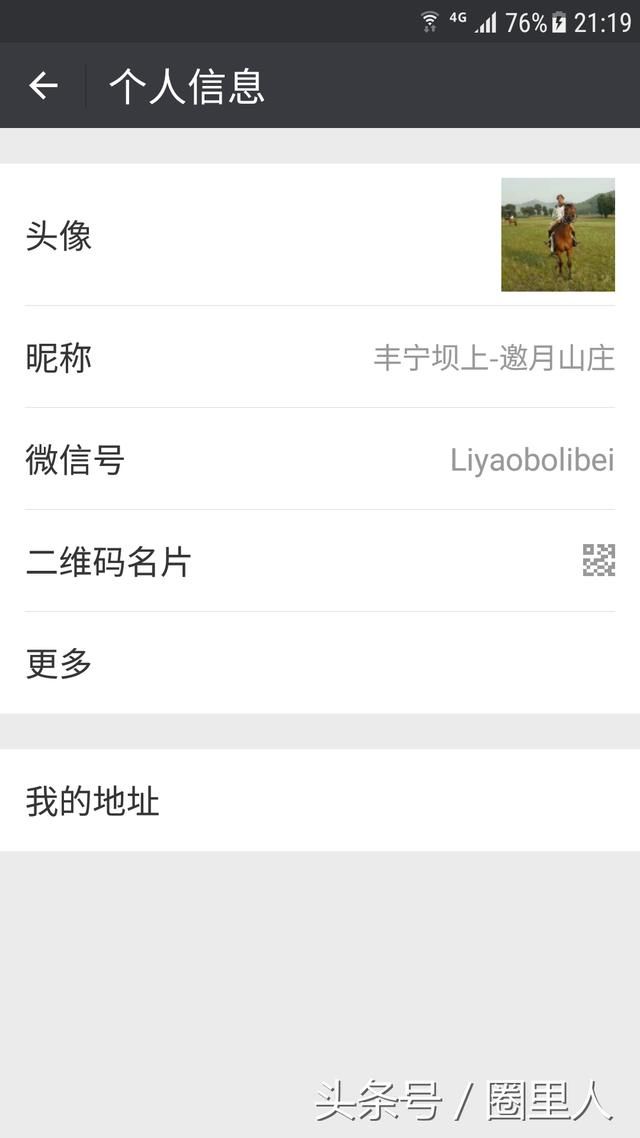Open the 微信号 WeChat ID row
The height and width of the screenshot is (1138, 640).
(x=320, y=460)
